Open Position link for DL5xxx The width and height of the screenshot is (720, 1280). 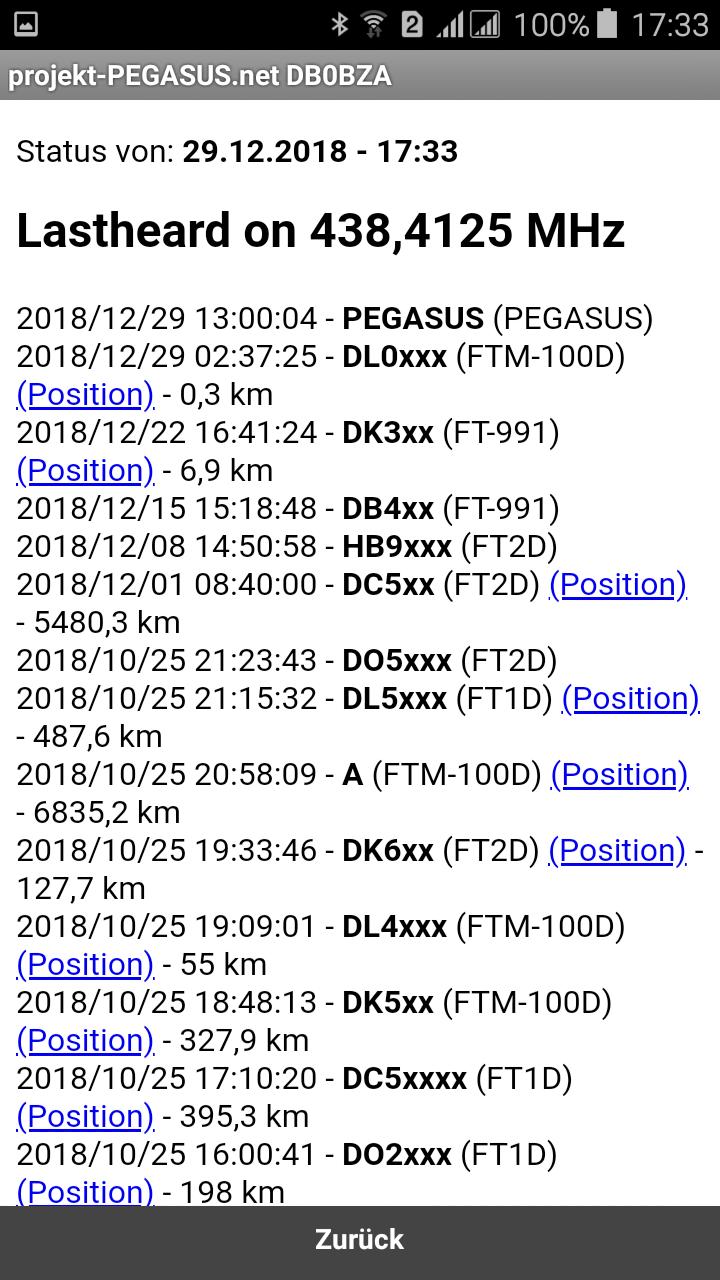(x=631, y=698)
